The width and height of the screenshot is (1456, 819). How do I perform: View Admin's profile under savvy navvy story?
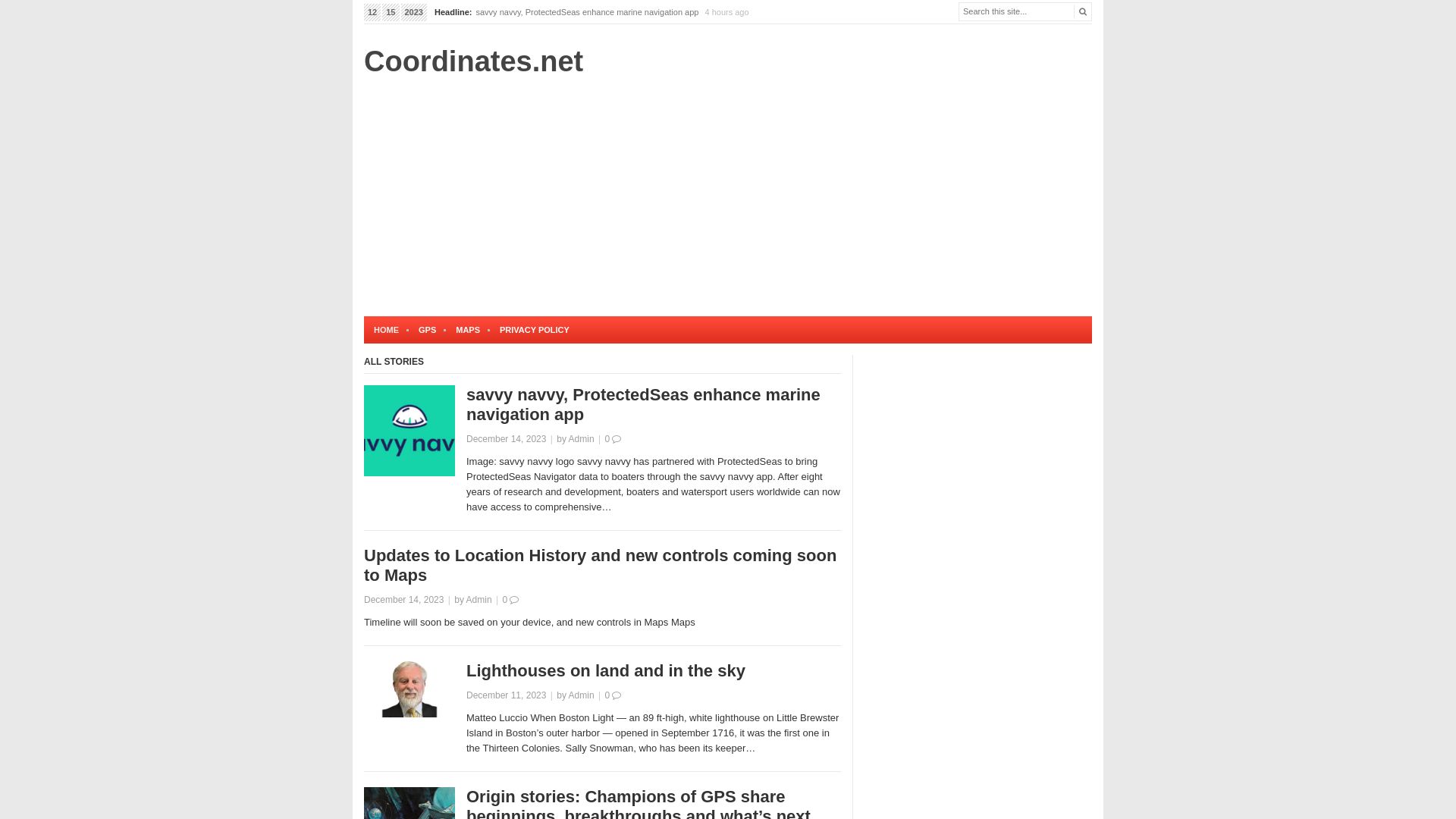click(x=581, y=439)
